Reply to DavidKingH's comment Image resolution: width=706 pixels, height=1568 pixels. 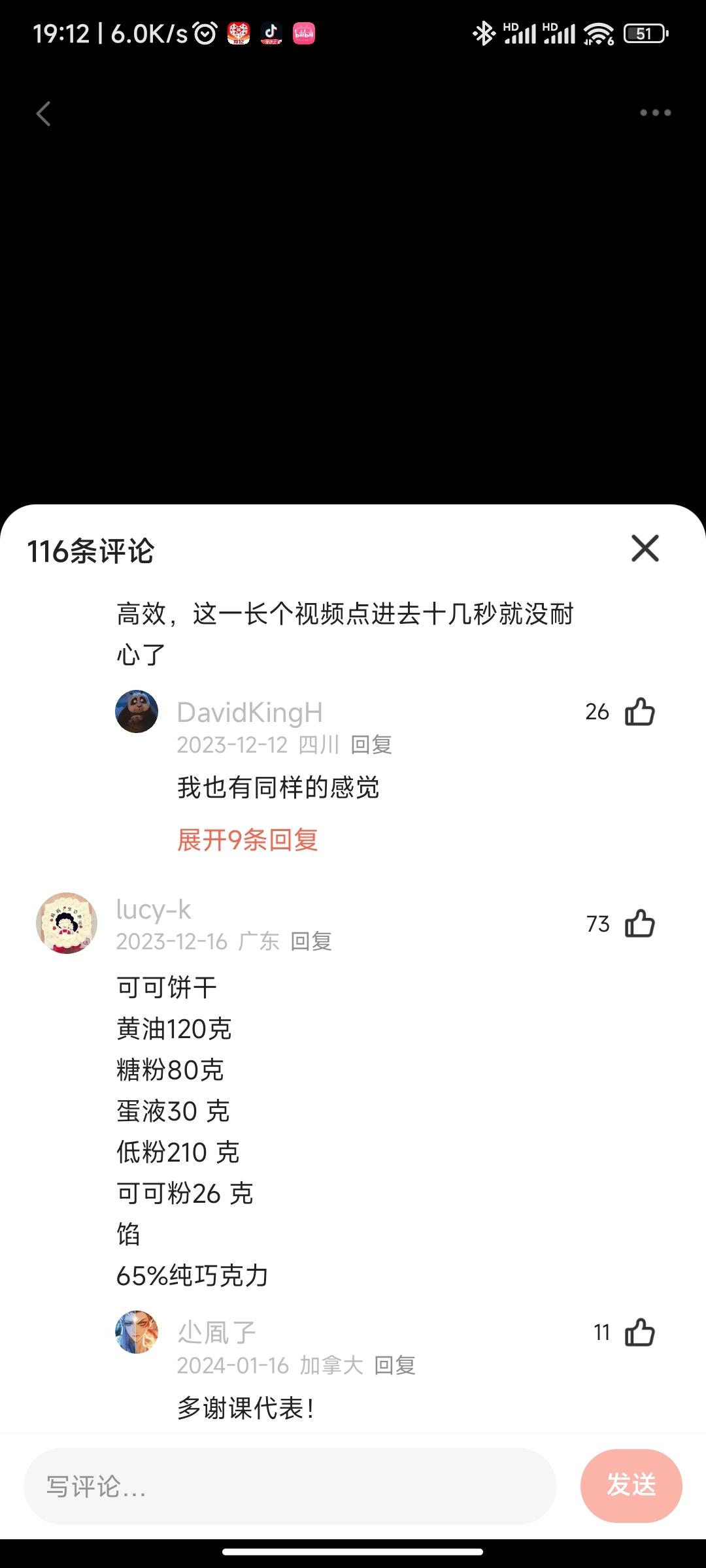click(x=373, y=744)
